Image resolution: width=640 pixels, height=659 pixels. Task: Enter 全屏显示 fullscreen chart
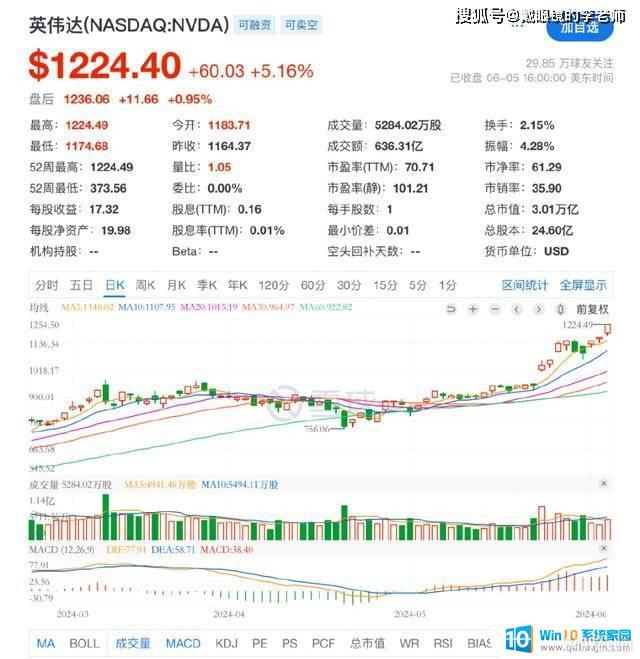point(582,285)
